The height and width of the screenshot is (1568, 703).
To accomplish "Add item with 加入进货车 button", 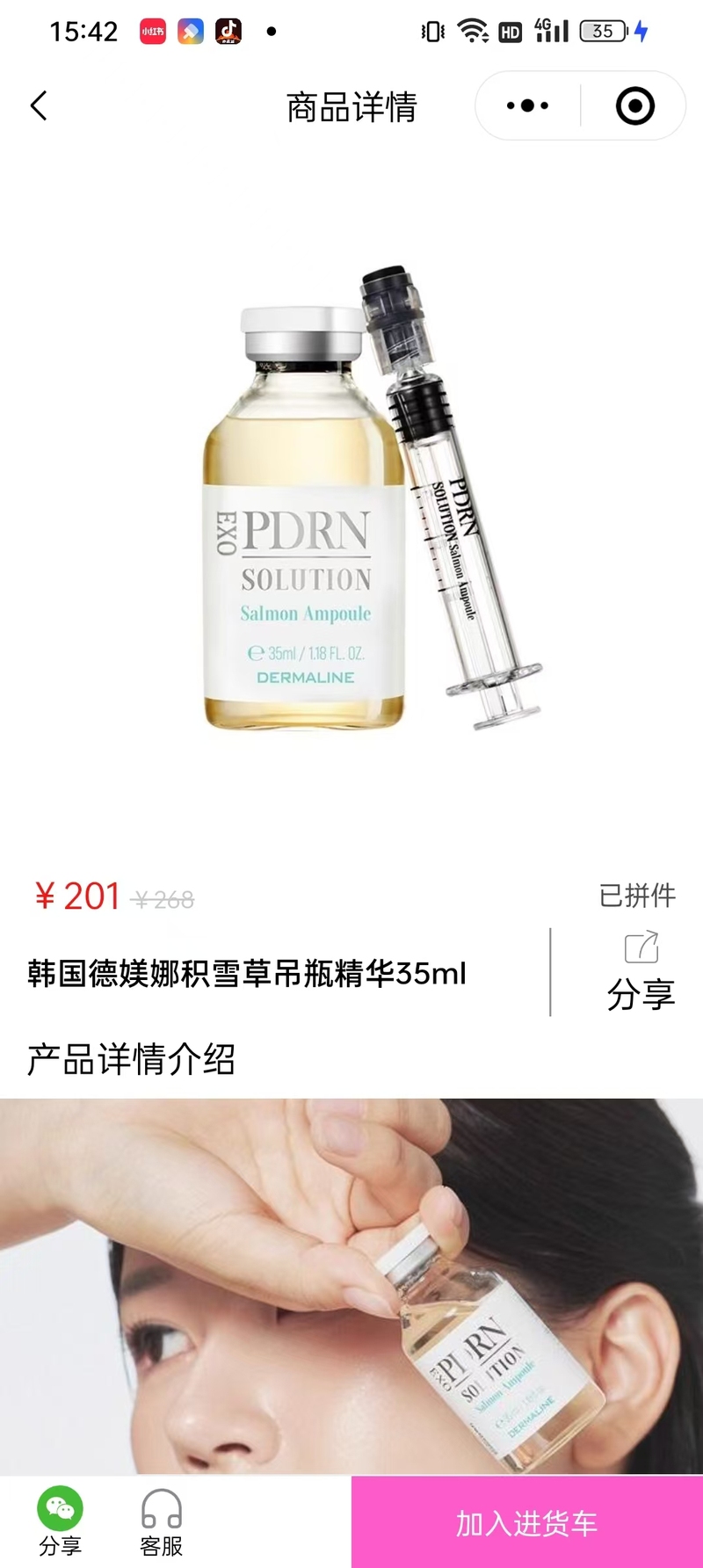I will coord(527,1522).
